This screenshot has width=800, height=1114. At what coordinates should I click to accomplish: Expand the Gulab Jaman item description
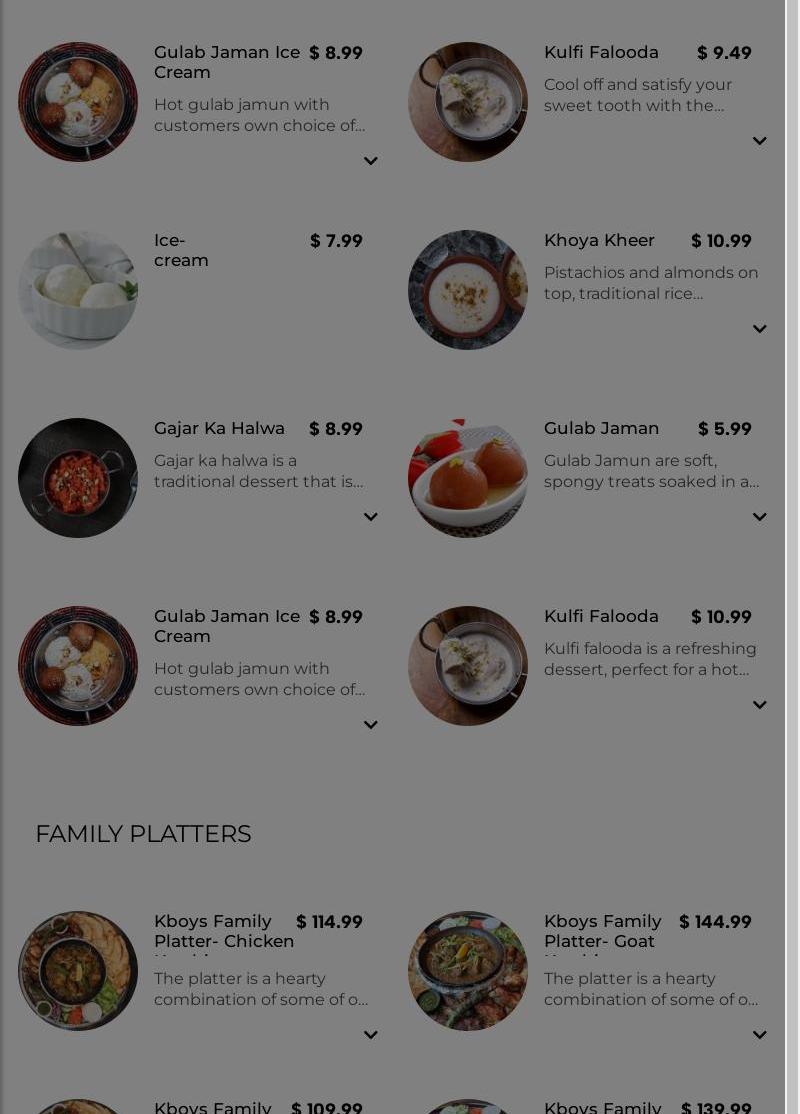tap(760, 517)
